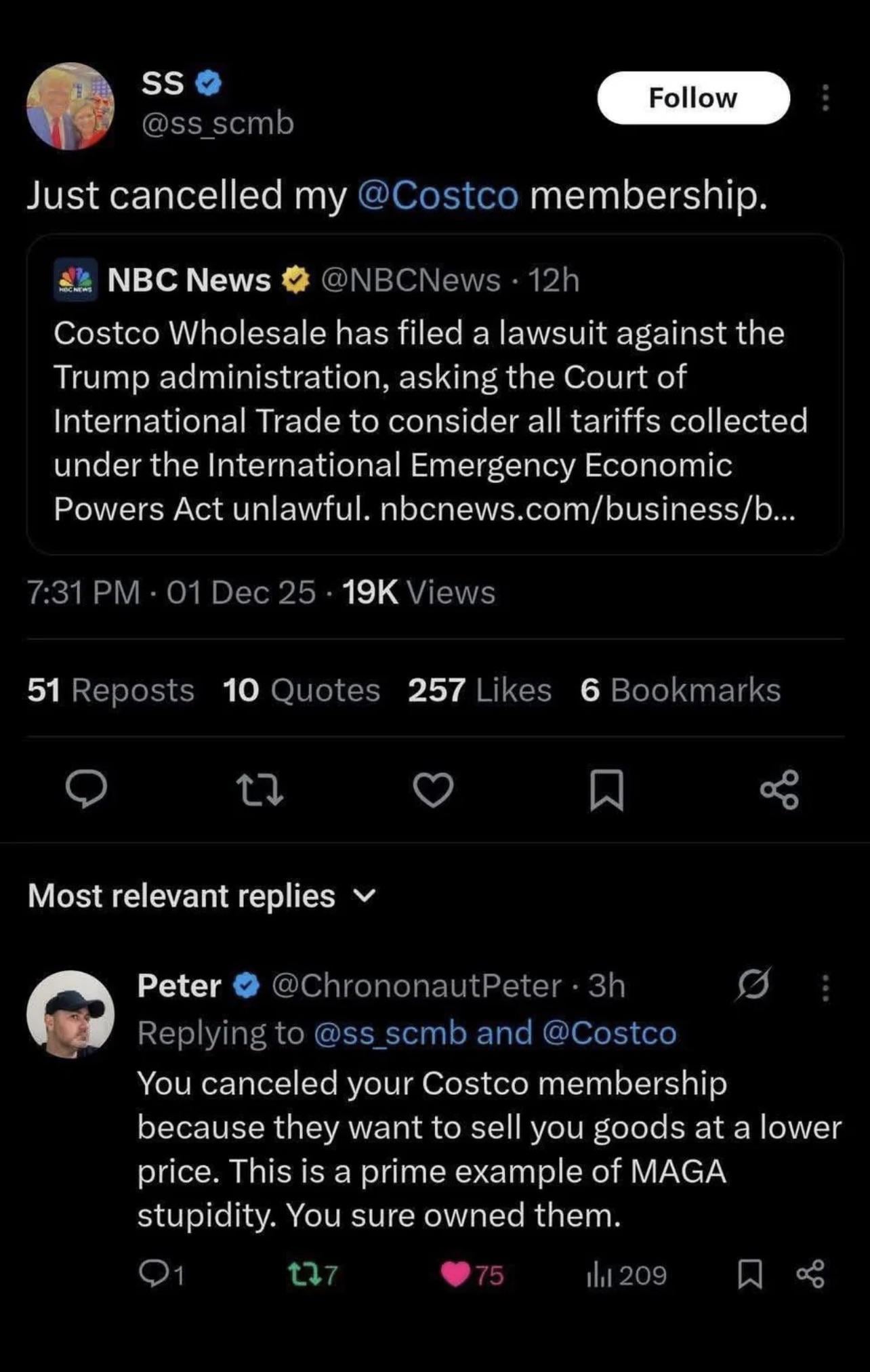This screenshot has height=1372, width=870.
Task: Repost SS's Costco post
Action: (259, 790)
